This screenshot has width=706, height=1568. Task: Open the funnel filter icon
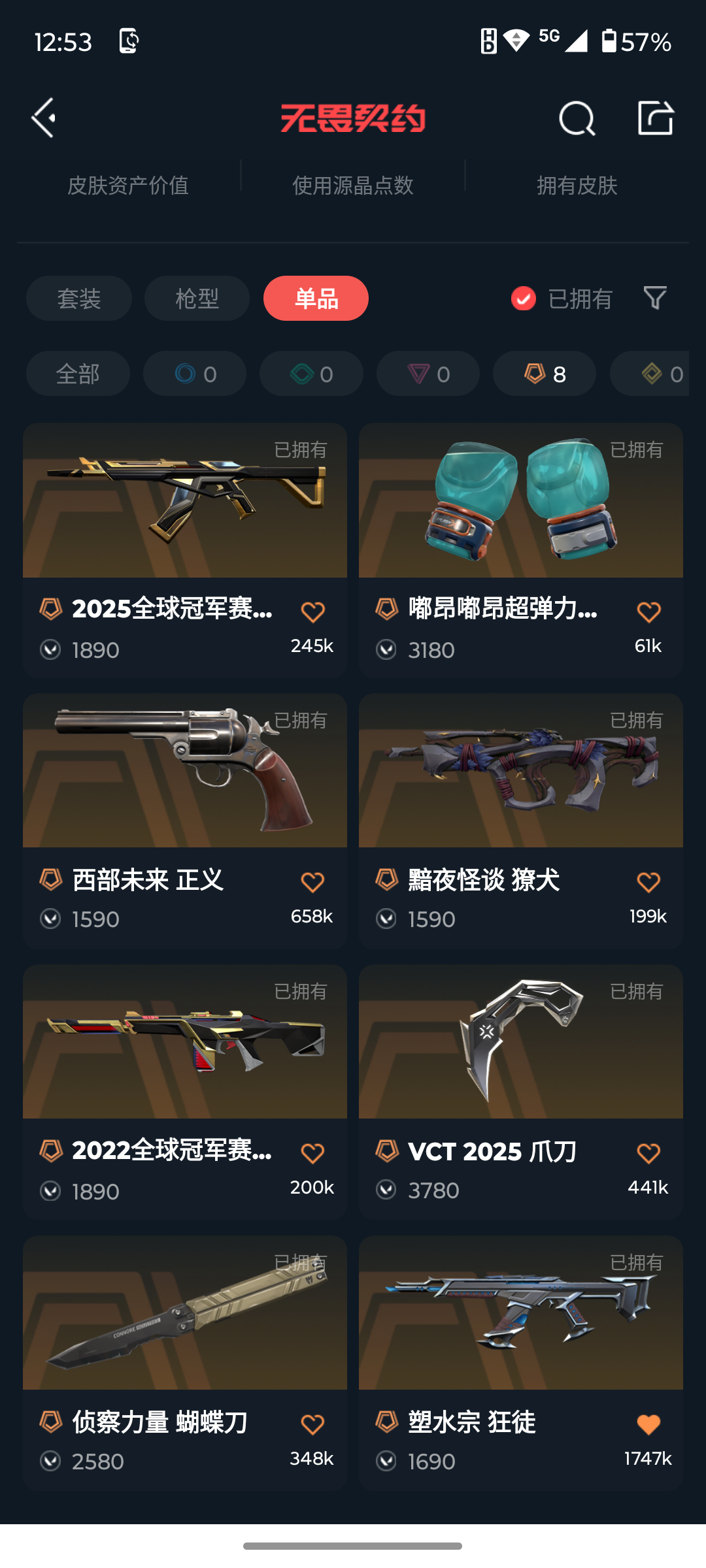point(655,298)
